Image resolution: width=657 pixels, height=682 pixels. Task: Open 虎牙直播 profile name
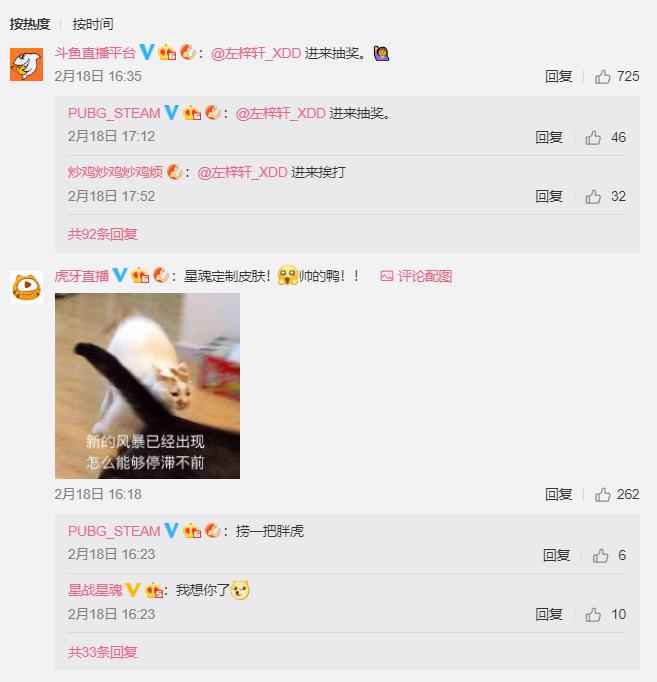coord(81,275)
